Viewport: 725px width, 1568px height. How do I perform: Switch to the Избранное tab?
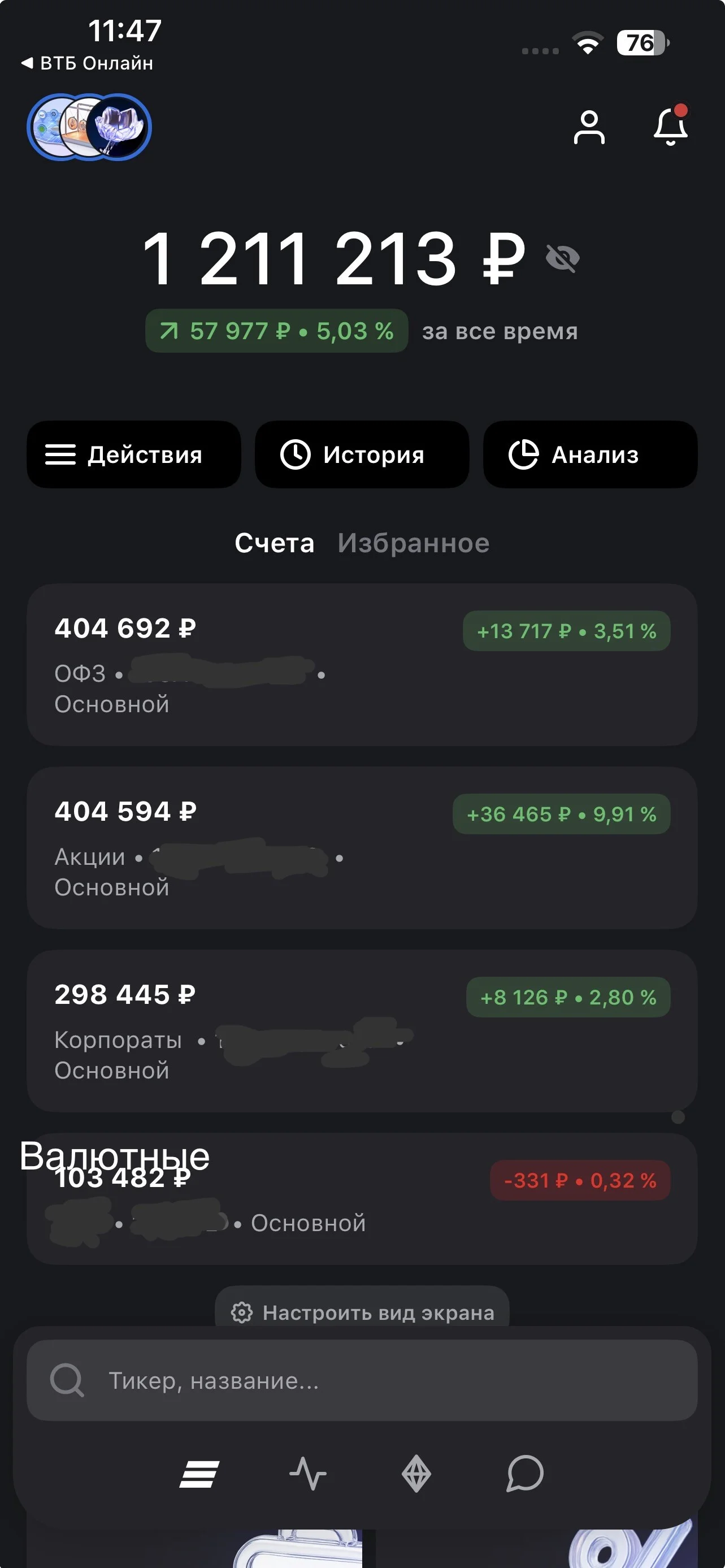414,543
